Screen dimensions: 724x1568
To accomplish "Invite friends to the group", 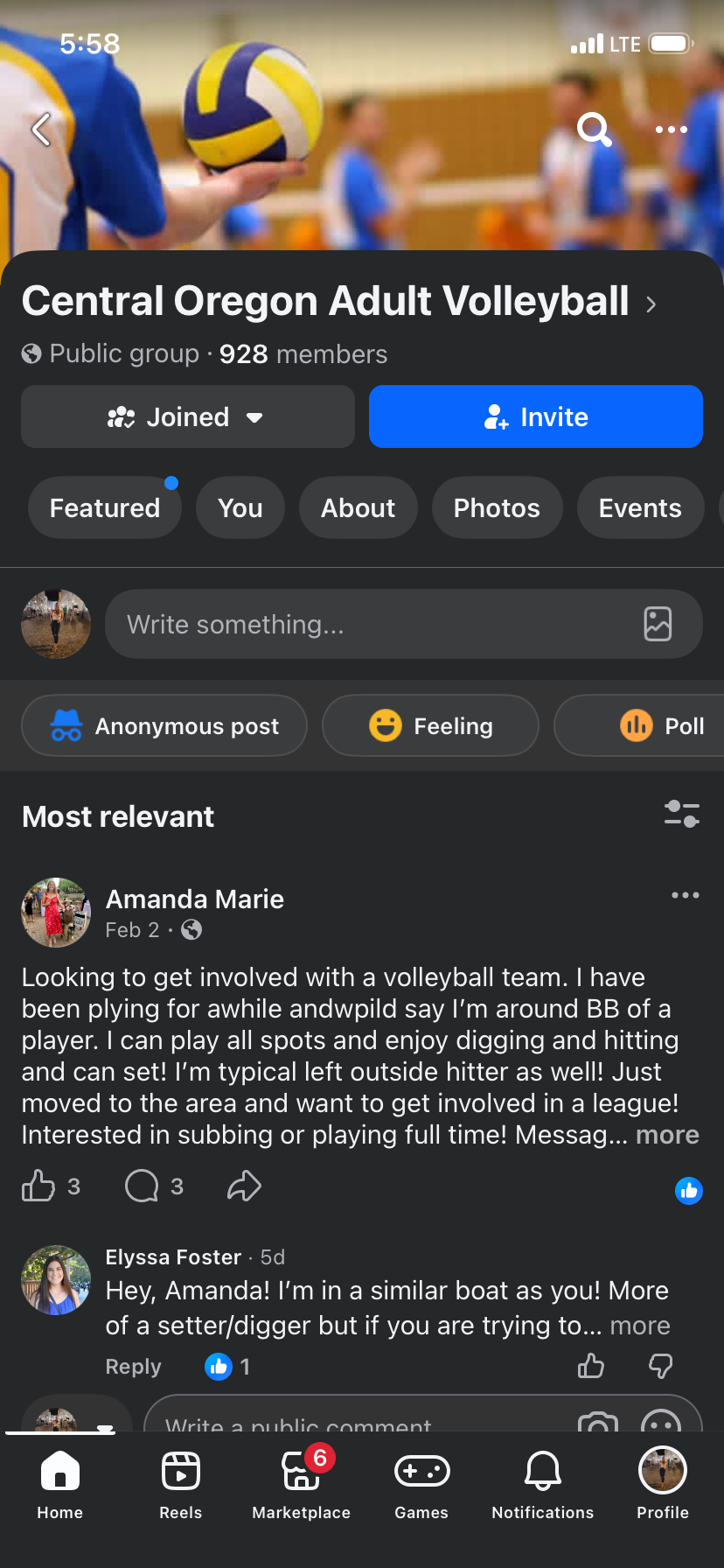I will tap(535, 417).
